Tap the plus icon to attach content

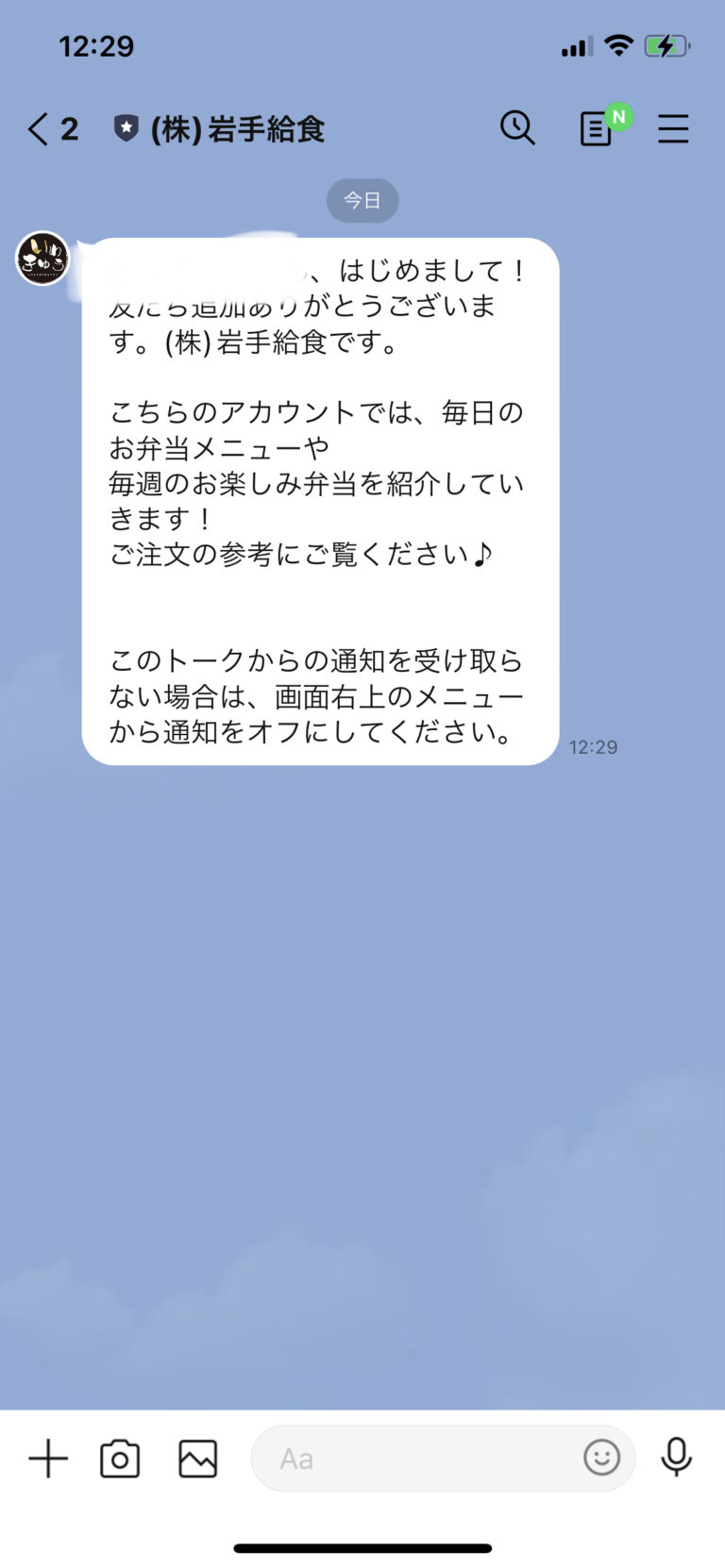(x=47, y=1458)
